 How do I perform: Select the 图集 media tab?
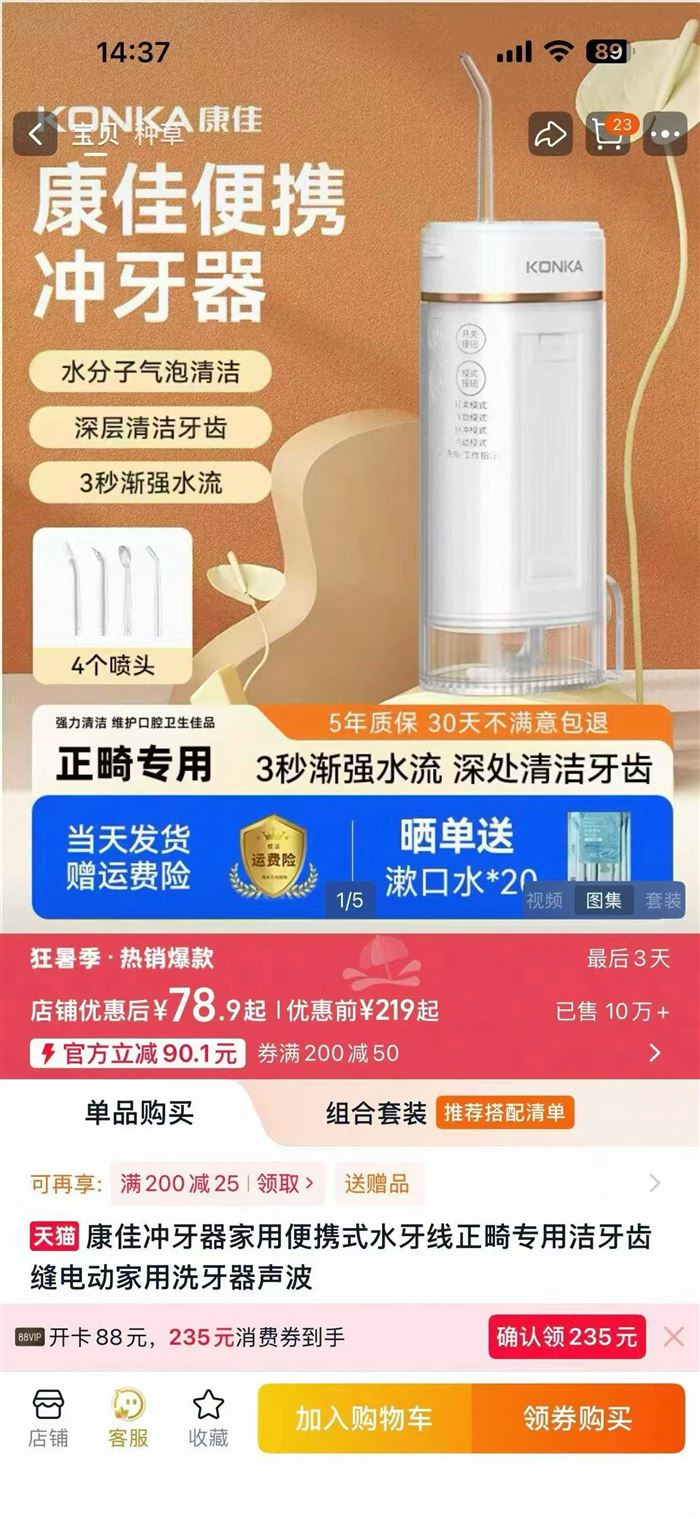click(604, 900)
